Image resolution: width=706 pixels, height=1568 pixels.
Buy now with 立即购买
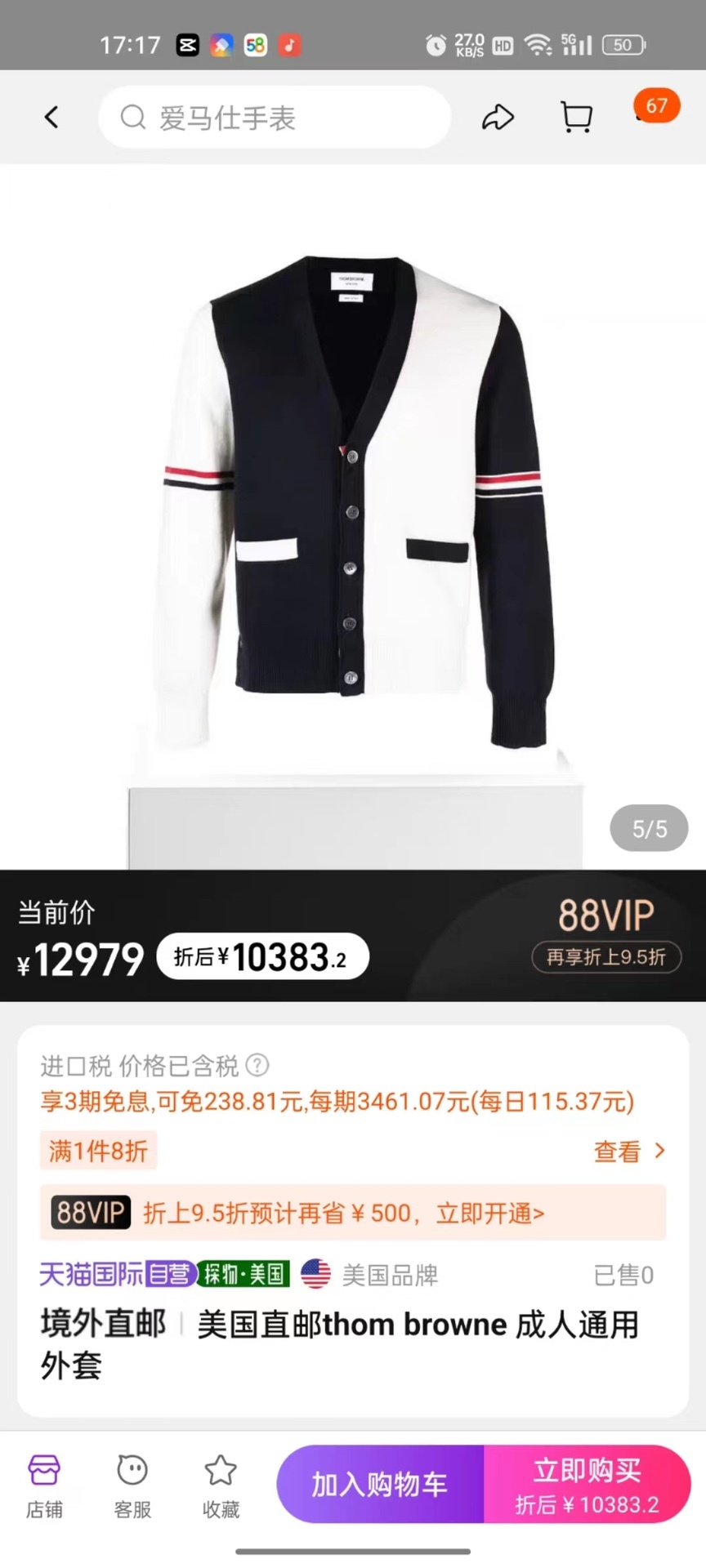(x=587, y=1484)
